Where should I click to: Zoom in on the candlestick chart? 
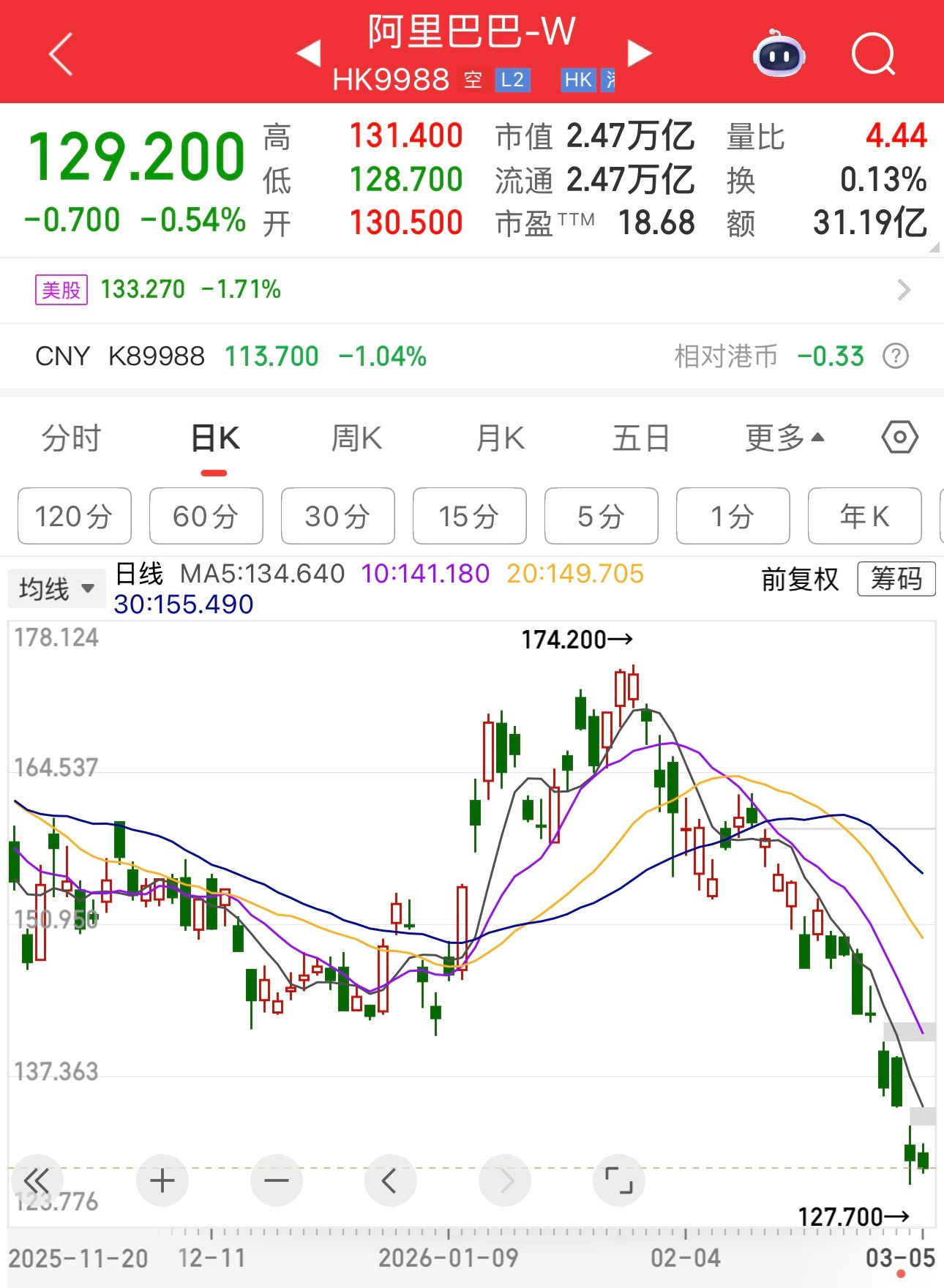162,1180
